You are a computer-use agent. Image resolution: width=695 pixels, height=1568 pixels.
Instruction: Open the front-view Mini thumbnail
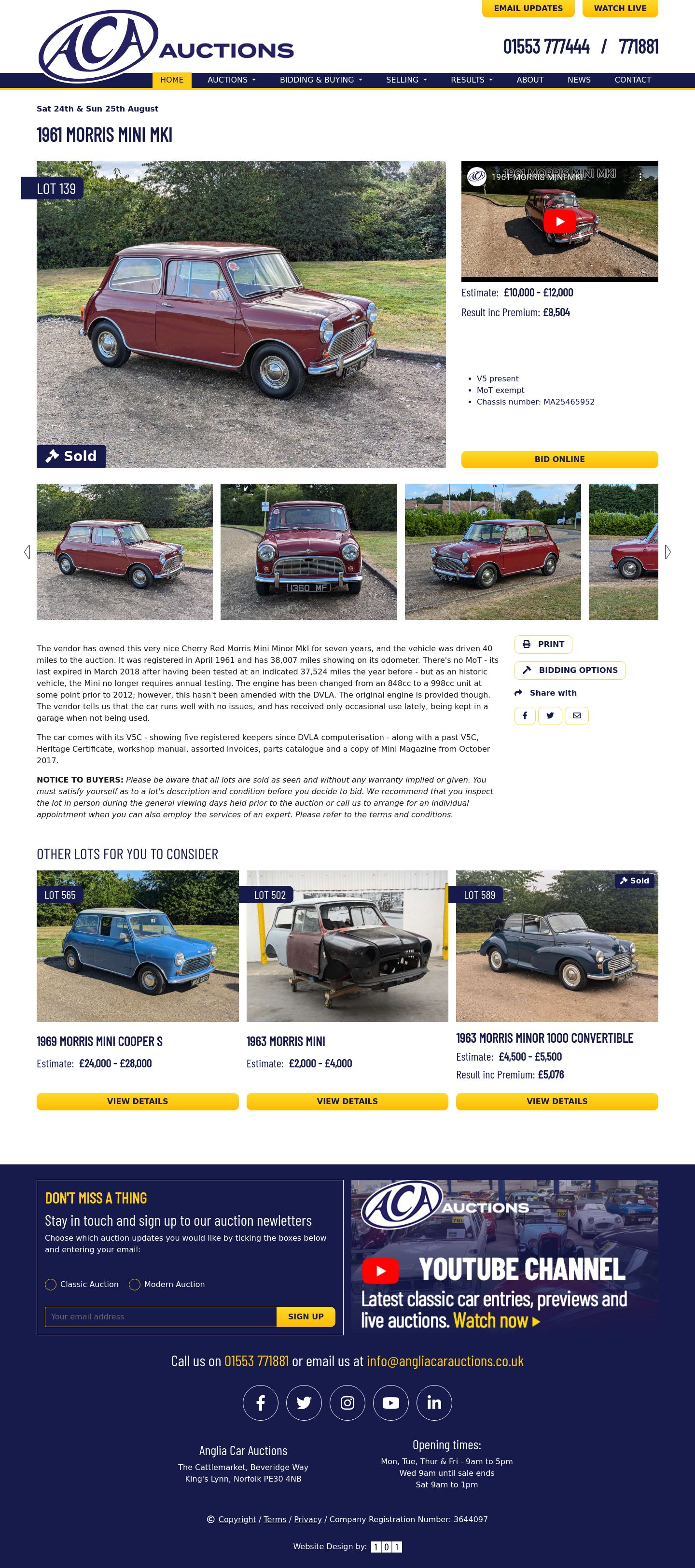[x=308, y=551]
